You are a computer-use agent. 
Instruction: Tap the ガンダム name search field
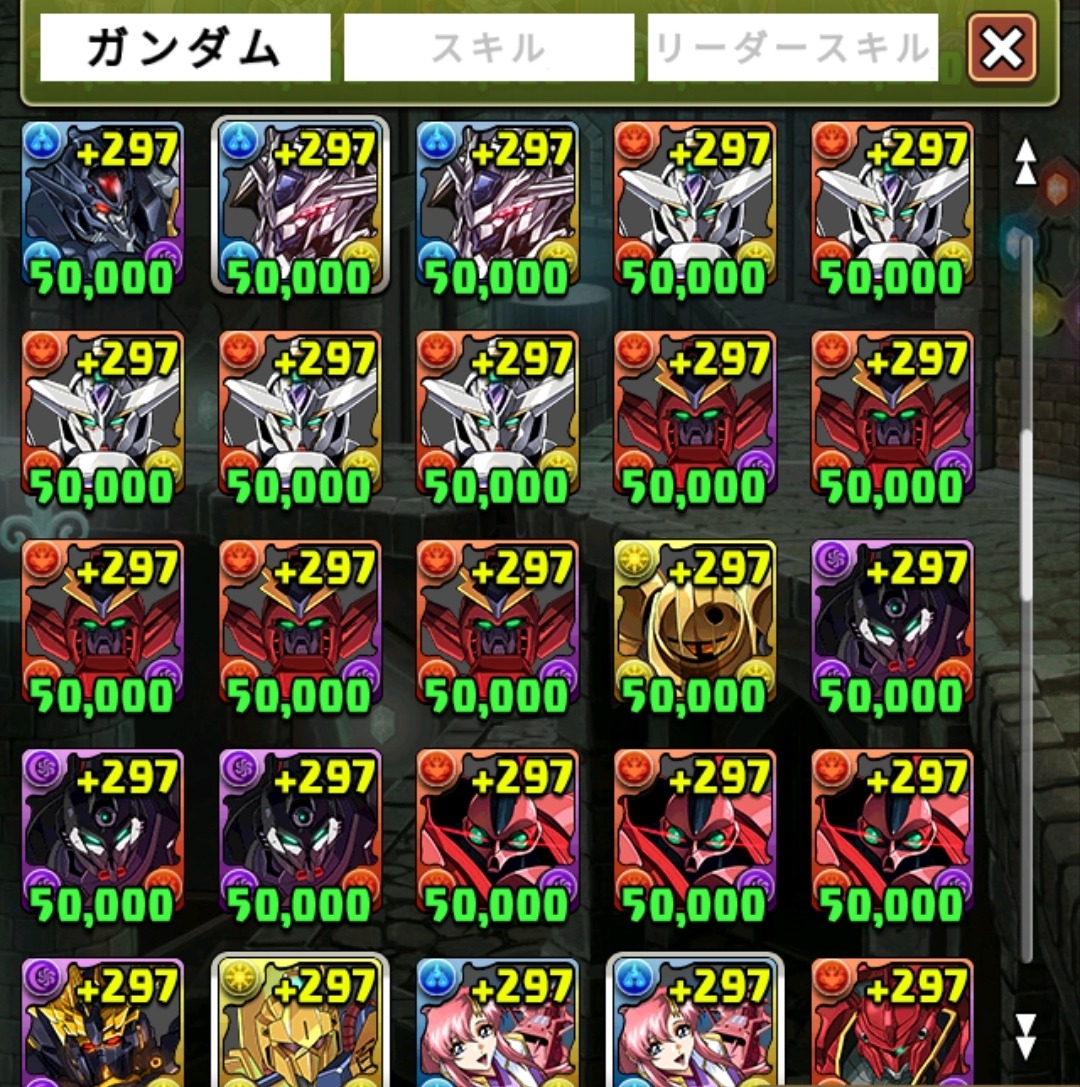point(185,47)
